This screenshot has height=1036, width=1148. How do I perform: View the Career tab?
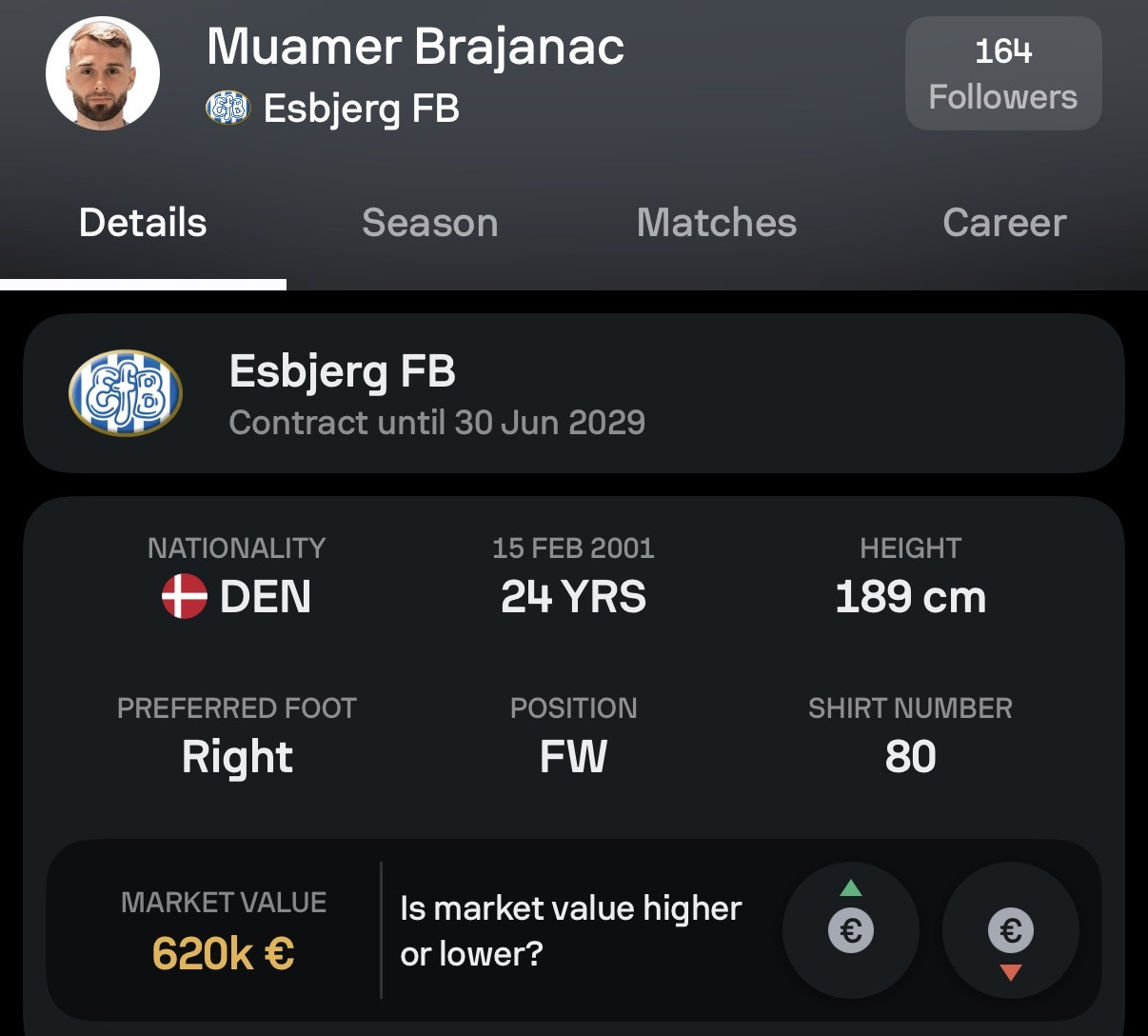click(x=1003, y=223)
